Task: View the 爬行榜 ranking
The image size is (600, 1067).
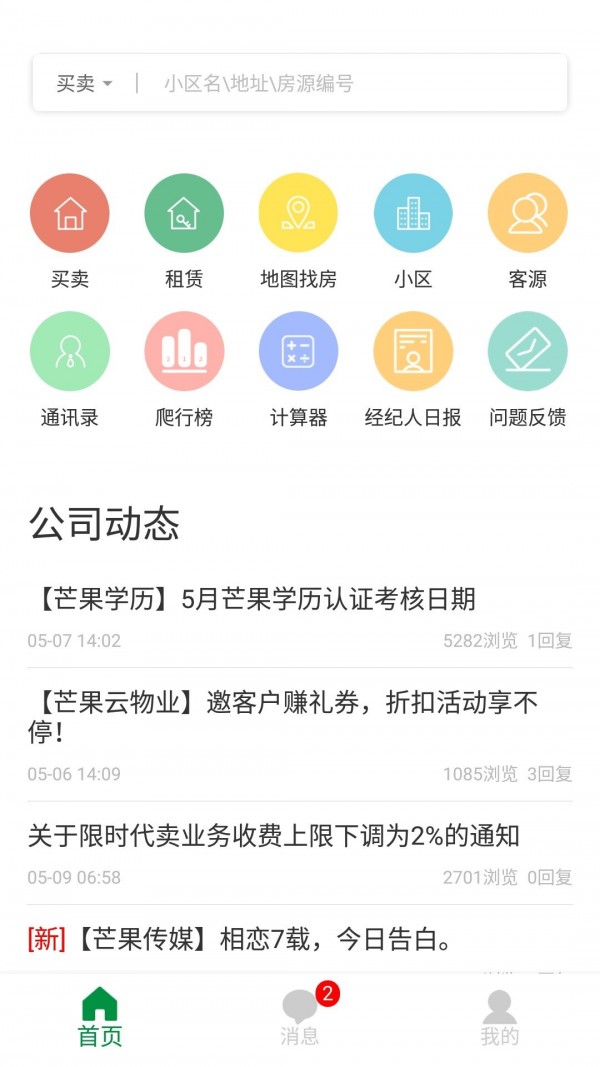Action: pos(184,352)
